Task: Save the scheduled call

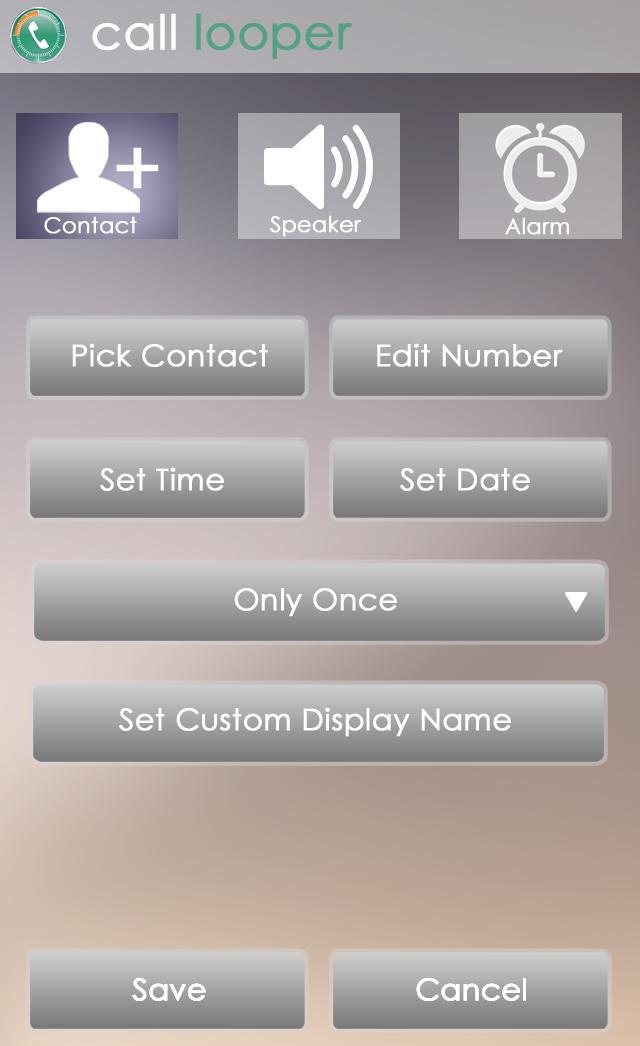Action: click(x=167, y=989)
